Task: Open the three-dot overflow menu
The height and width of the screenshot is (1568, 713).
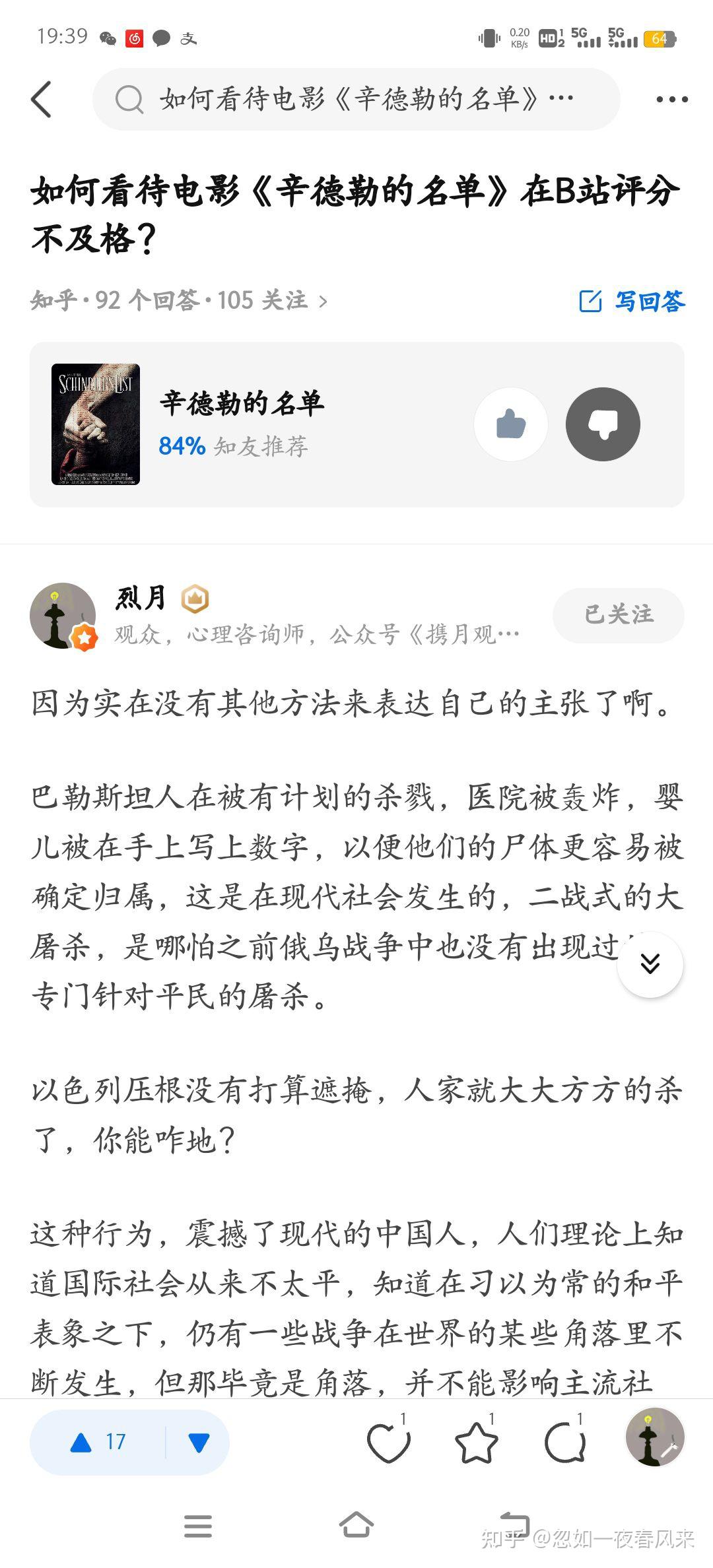Action: [x=671, y=100]
